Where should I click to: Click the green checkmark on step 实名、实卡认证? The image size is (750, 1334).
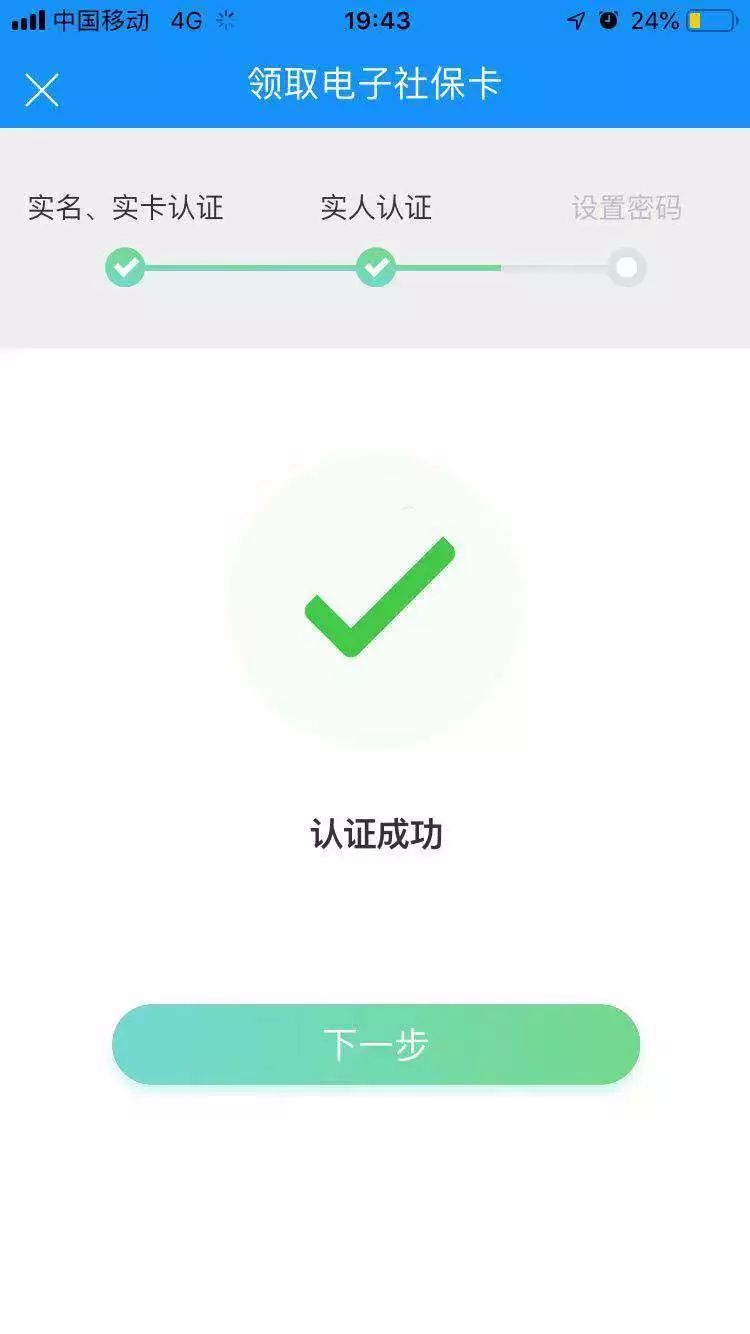tap(124, 268)
